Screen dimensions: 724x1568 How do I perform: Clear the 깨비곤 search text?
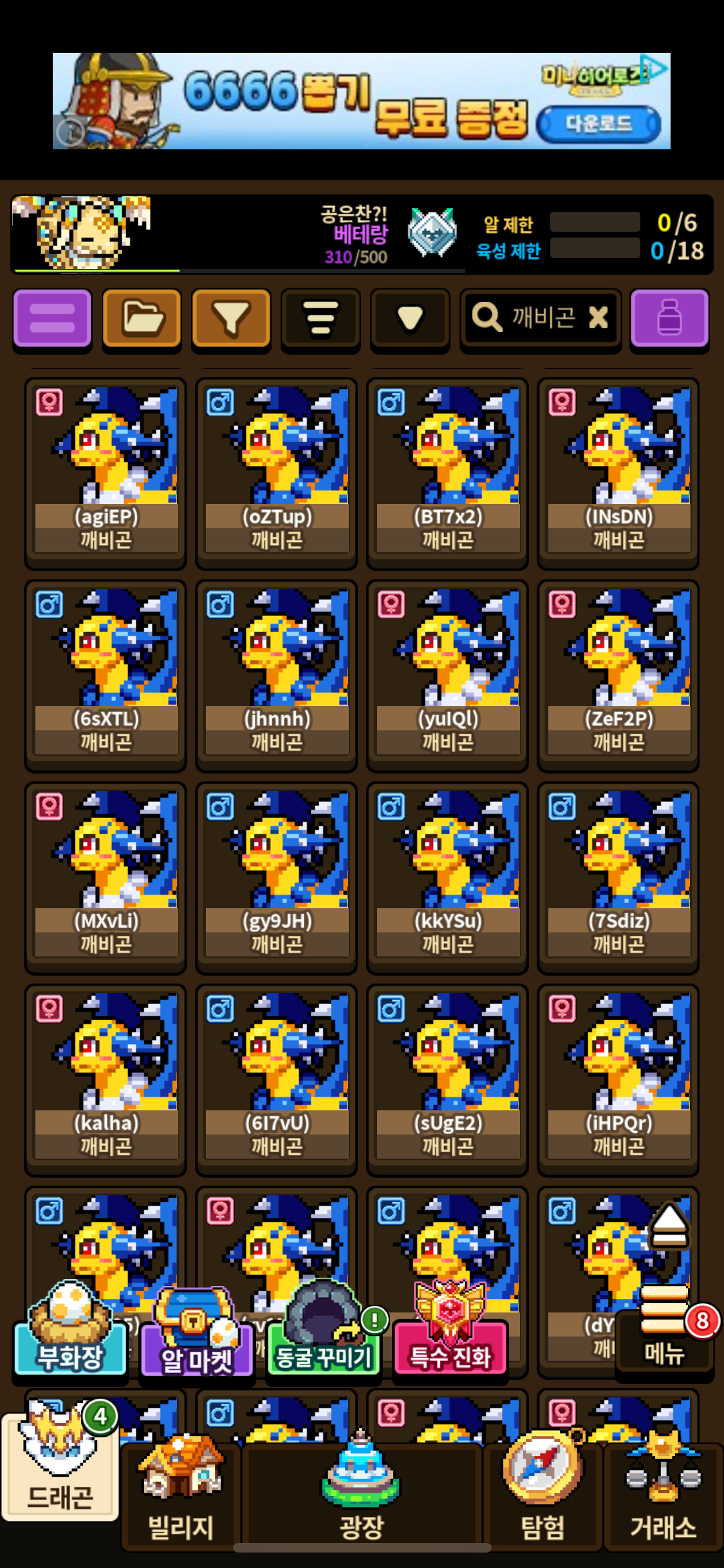tap(599, 317)
